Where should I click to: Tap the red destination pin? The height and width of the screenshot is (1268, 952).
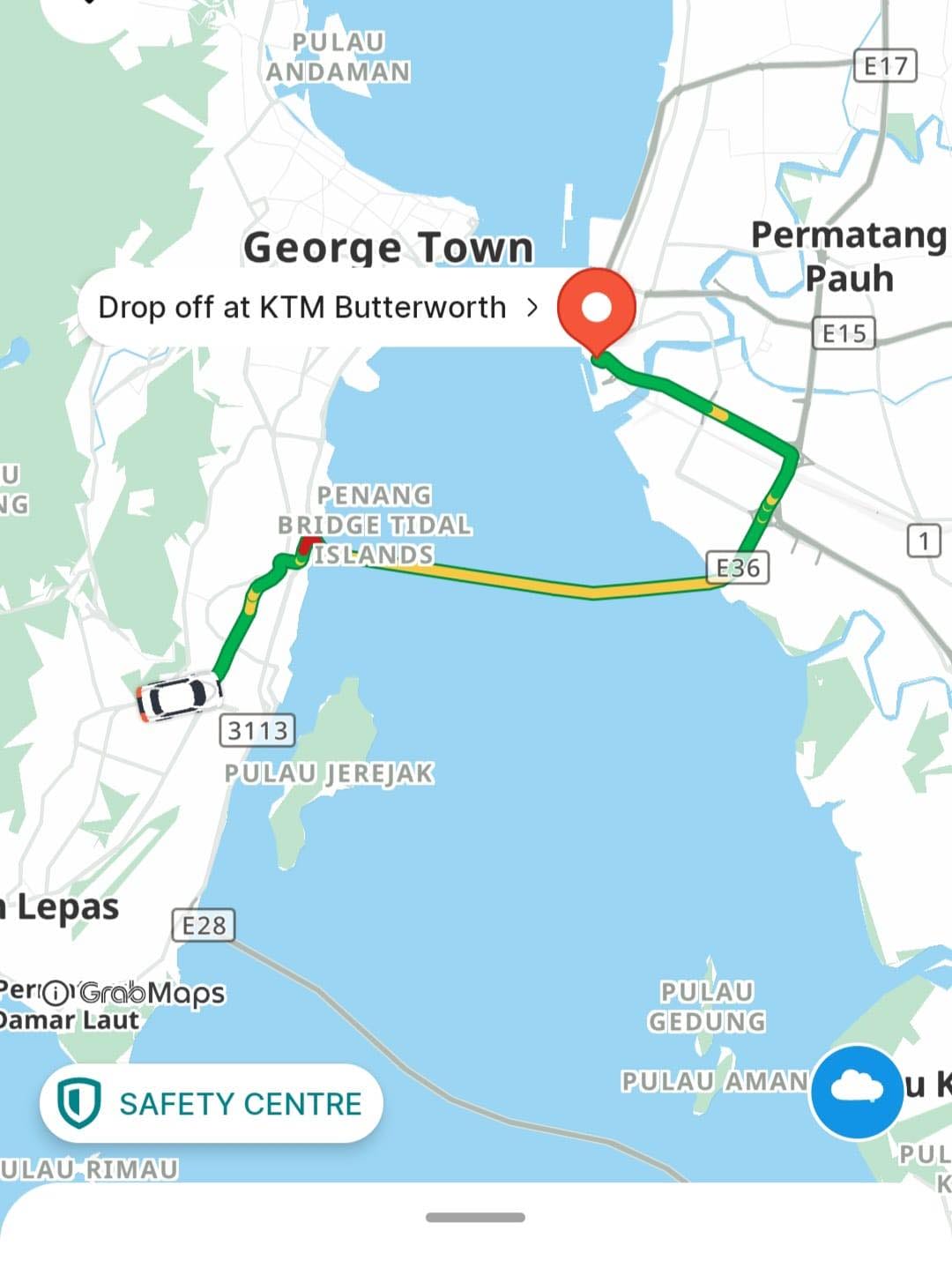tap(599, 310)
